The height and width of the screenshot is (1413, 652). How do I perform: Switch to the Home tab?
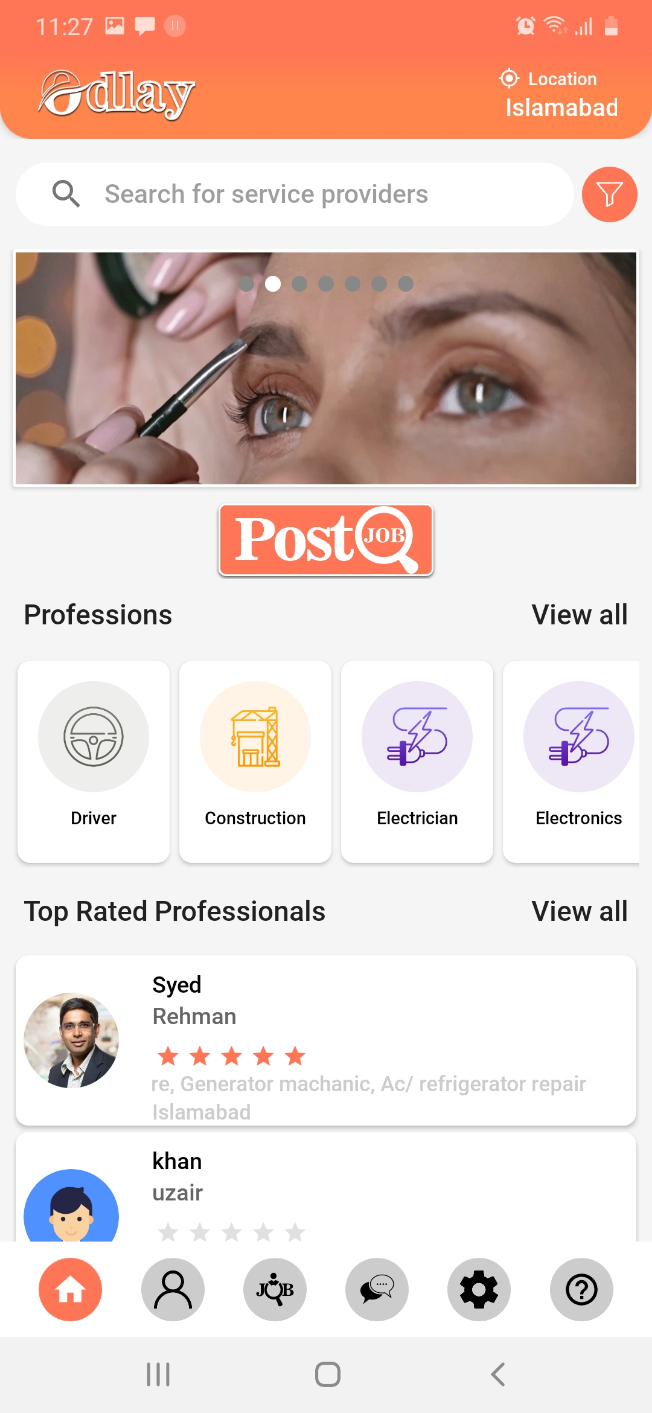[x=70, y=1290]
